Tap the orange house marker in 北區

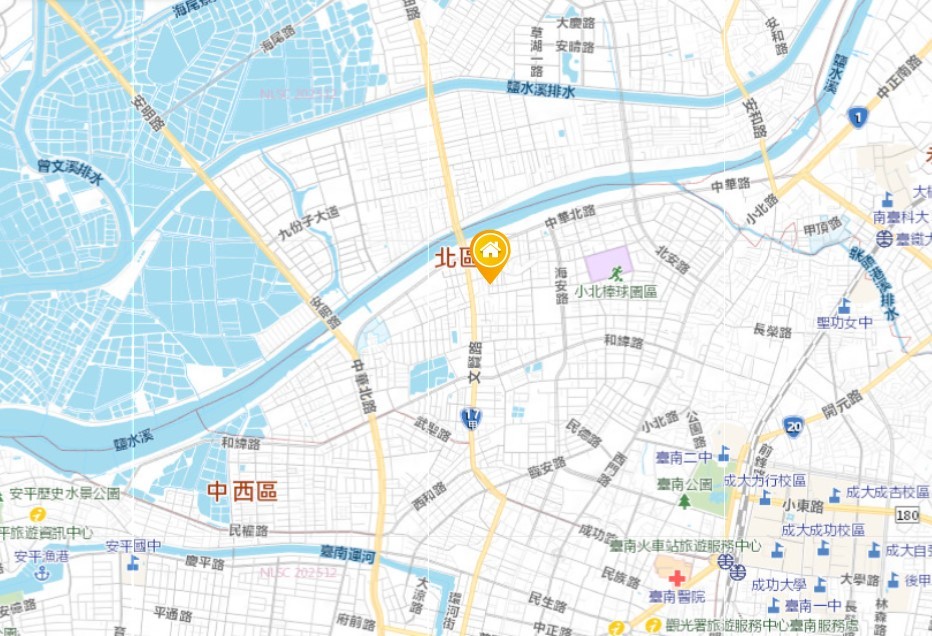[x=490, y=251]
